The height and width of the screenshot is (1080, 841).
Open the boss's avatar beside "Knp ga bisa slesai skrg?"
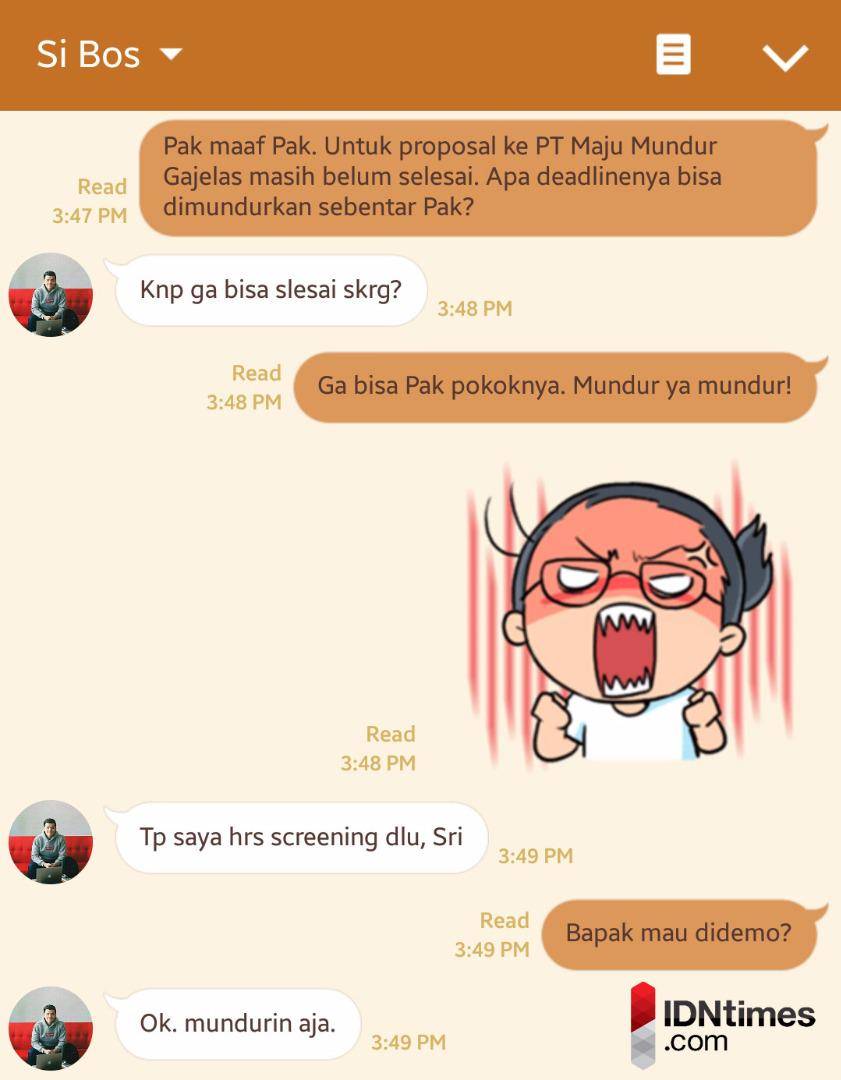(x=50, y=295)
